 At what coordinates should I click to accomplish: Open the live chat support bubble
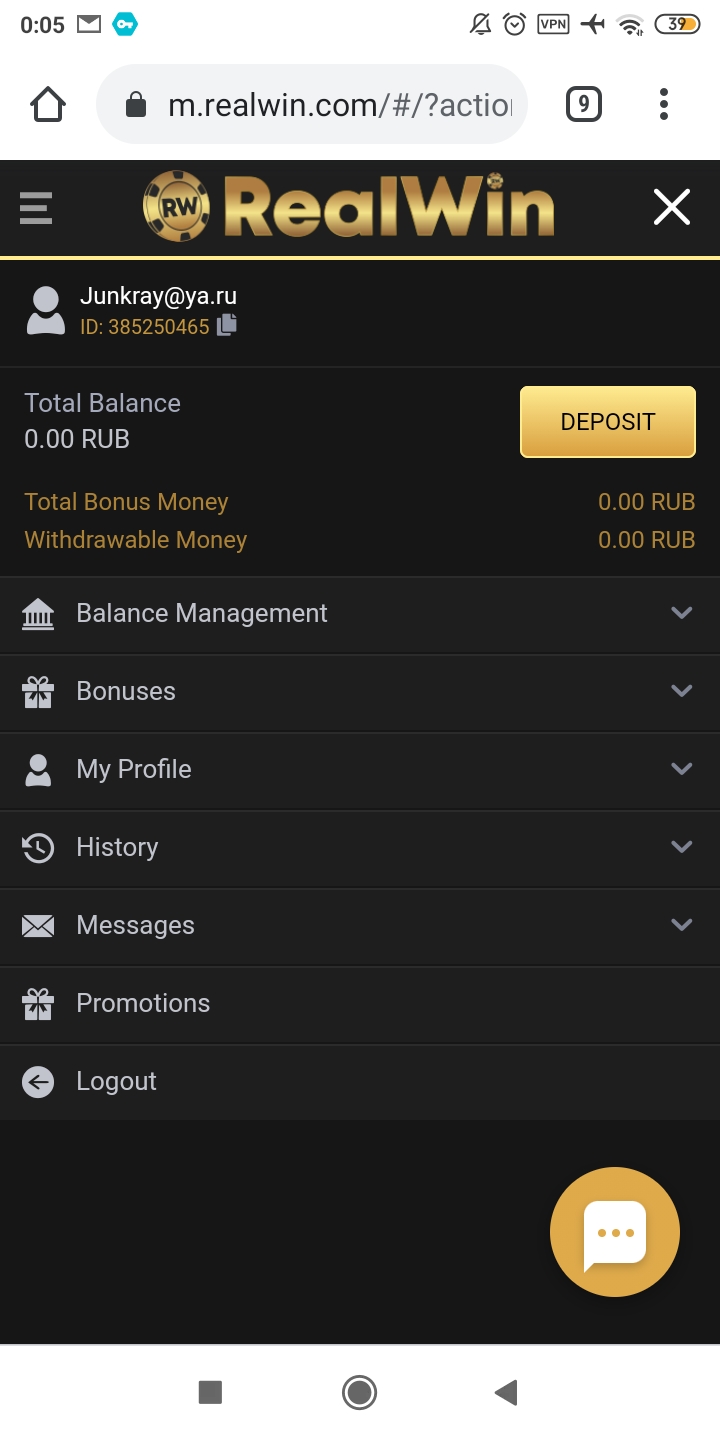pos(614,1232)
